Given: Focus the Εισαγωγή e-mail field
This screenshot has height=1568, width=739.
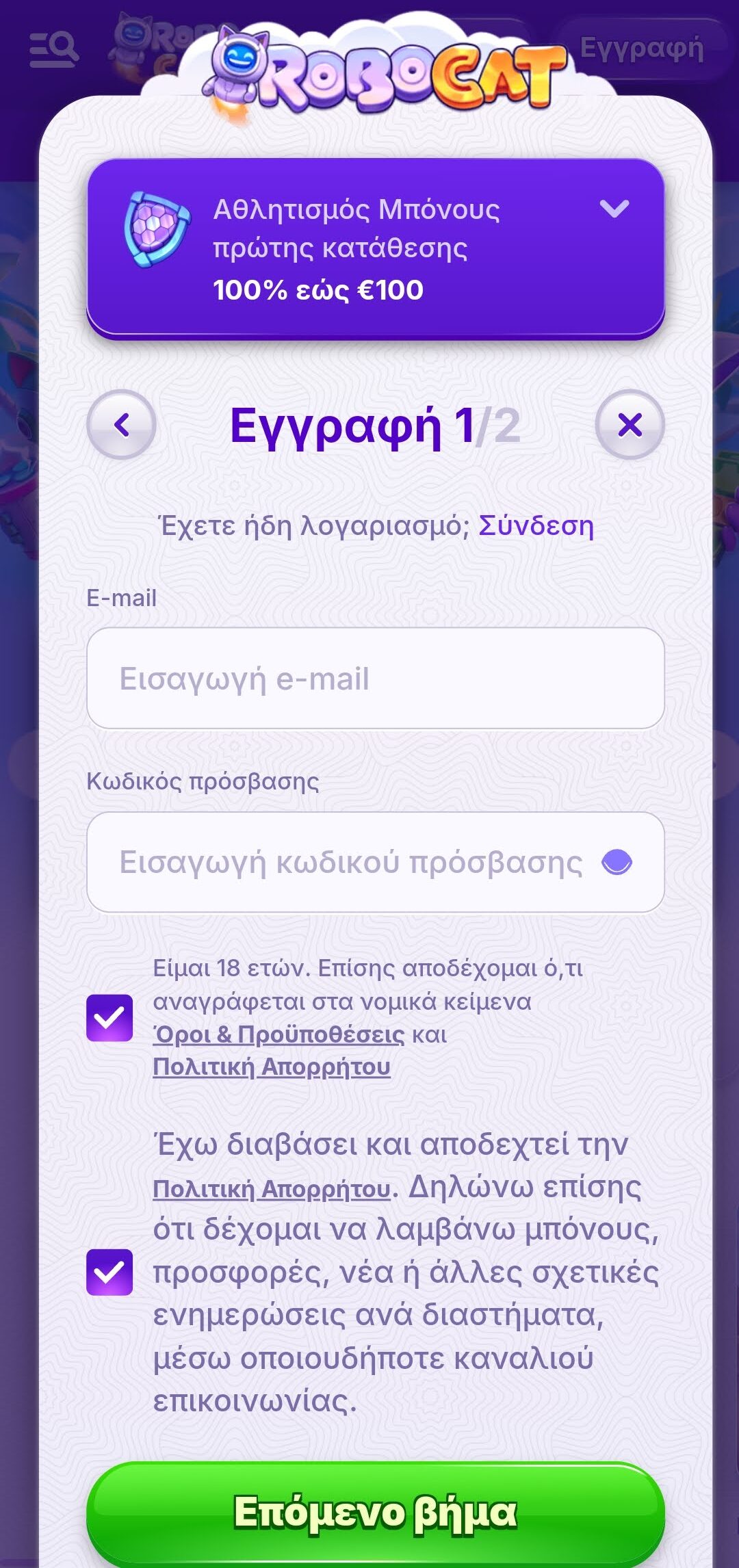Looking at the screenshot, I should (x=375, y=679).
